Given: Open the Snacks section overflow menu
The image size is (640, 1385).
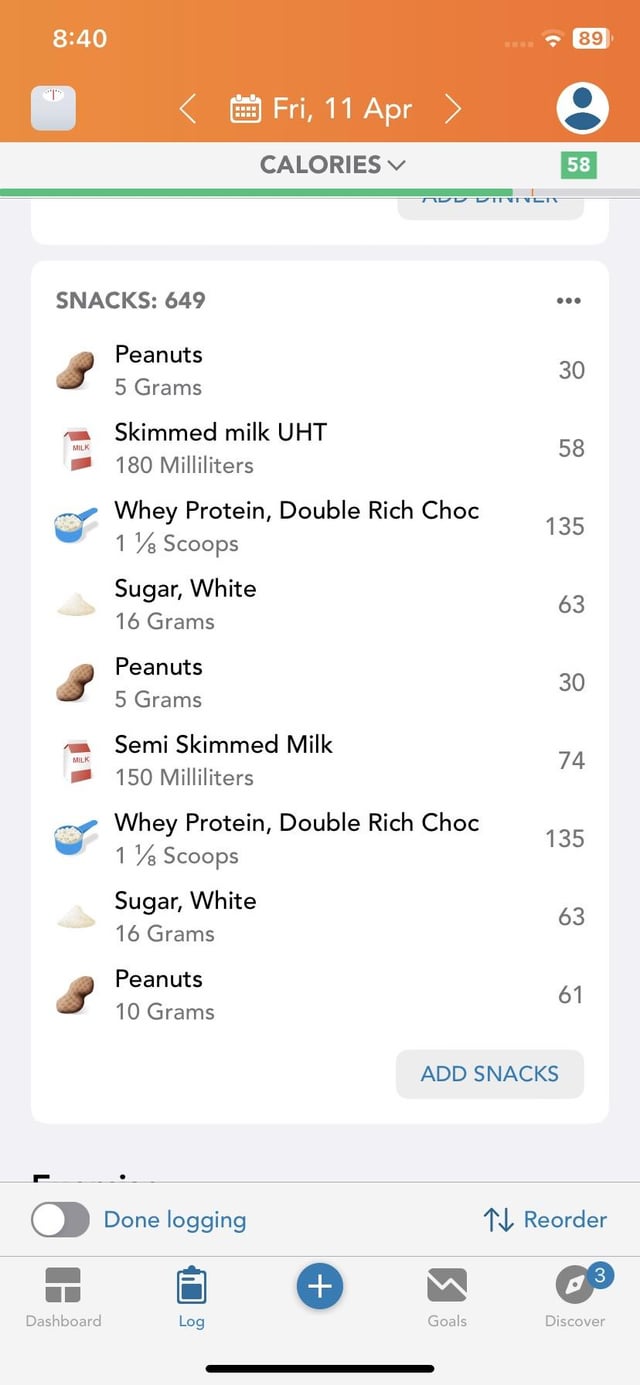Looking at the screenshot, I should [x=568, y=300].
